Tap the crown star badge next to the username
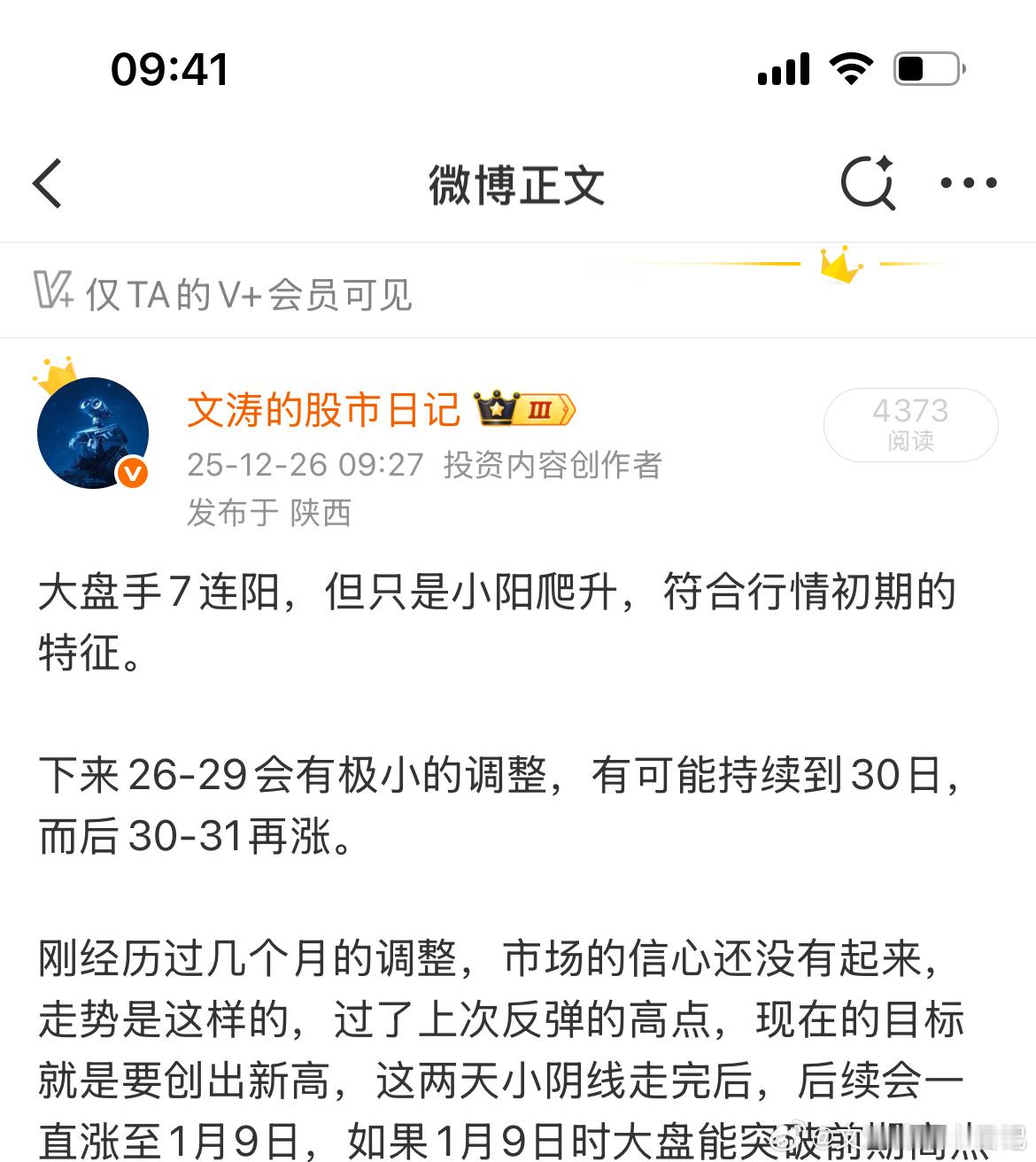Screen dimensions: 1036x1162 click(499, 408)
